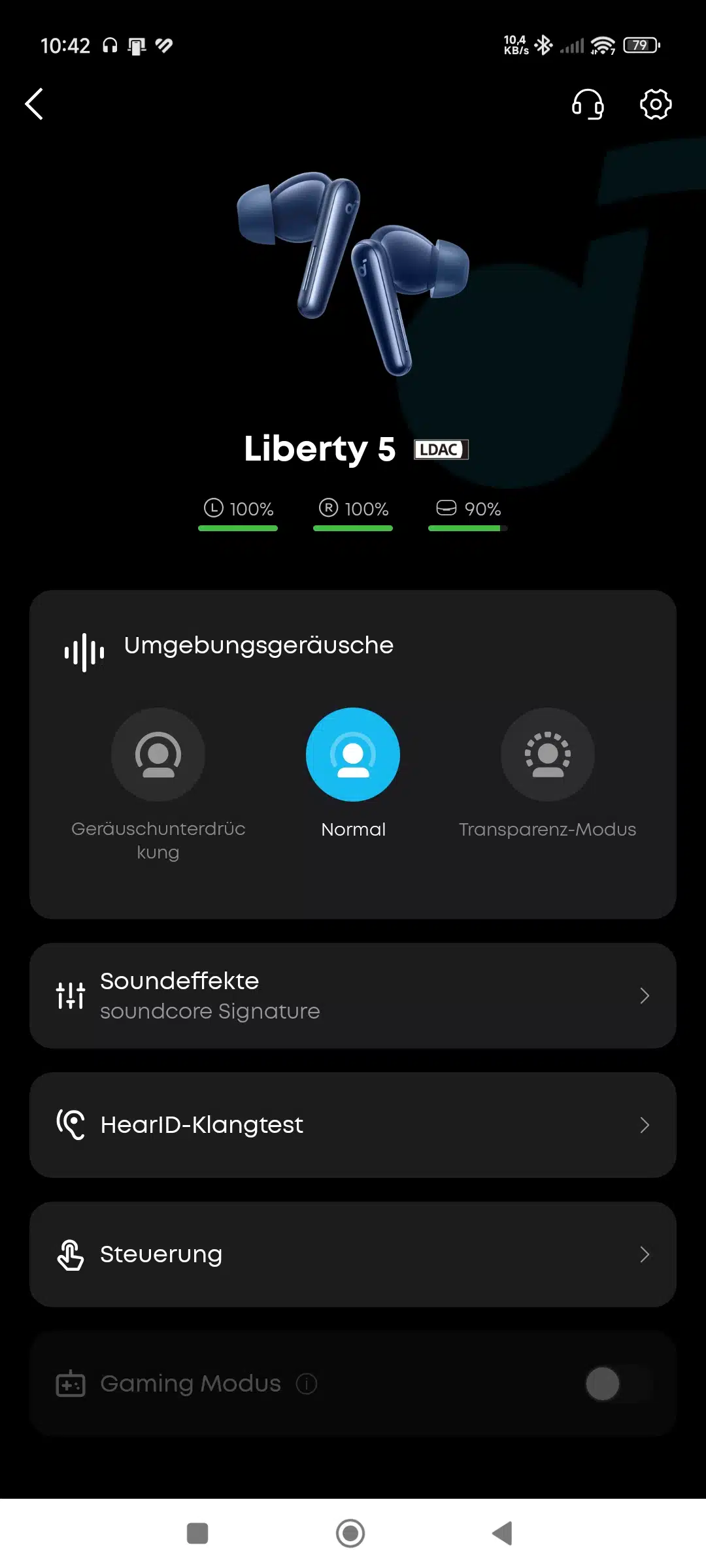Switch to Transparenz-Modus

point(548,755)
